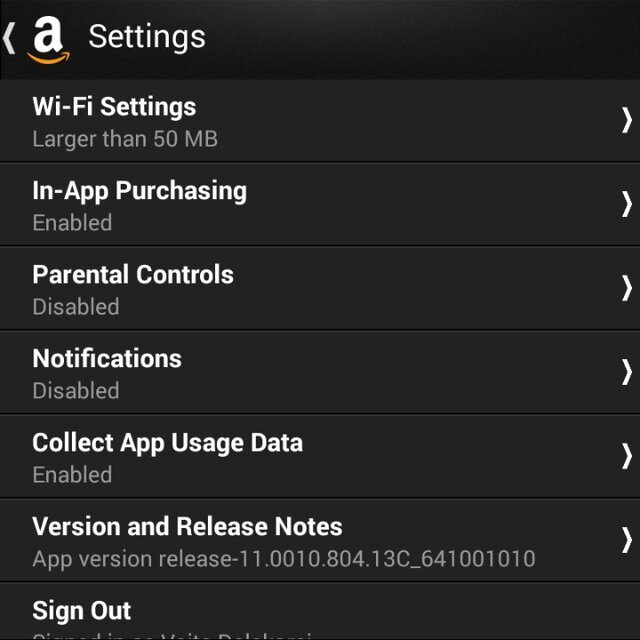Image resolution: width=640 pixels, height=640 pixels.
Task: Open Notifications settings
Action: pyautogui.click(x=320, y=373)
